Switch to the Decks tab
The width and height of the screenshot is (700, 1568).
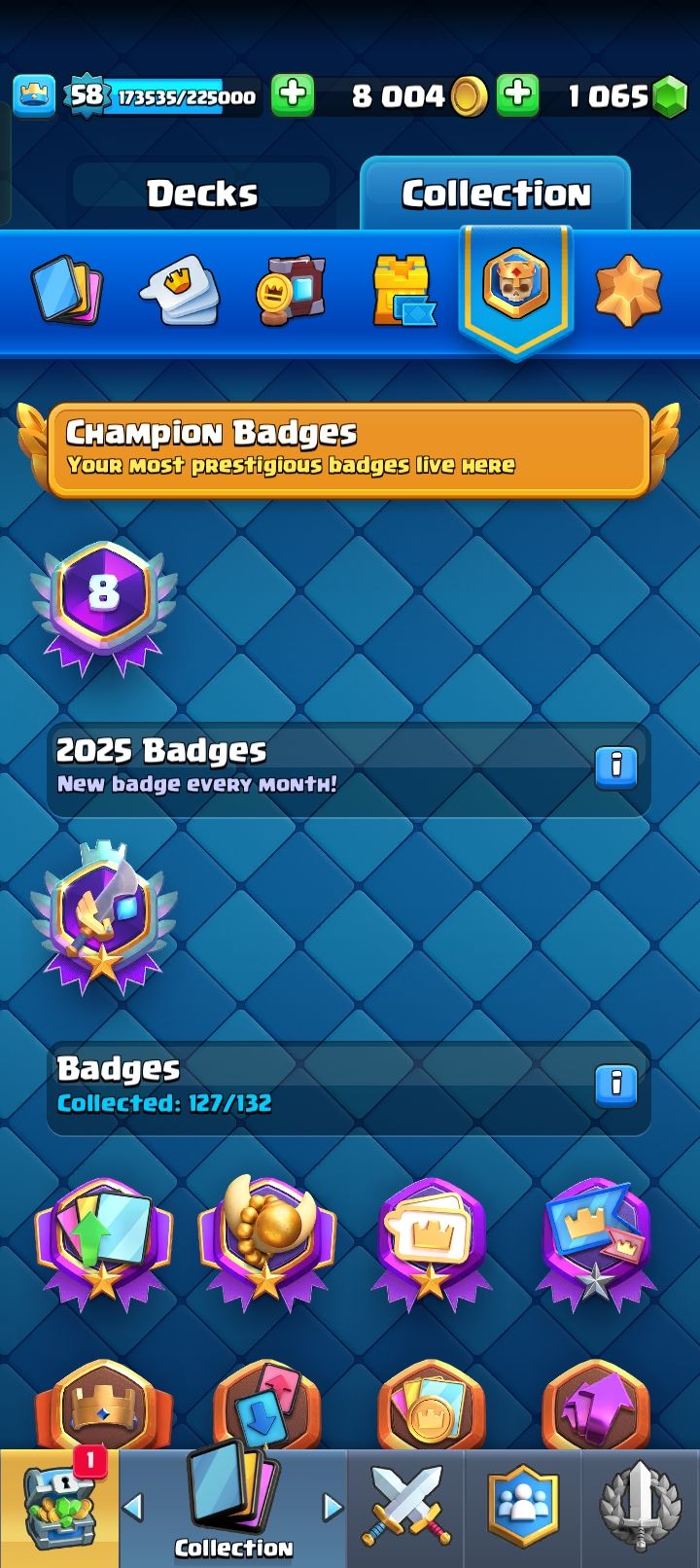coord(202,194)
